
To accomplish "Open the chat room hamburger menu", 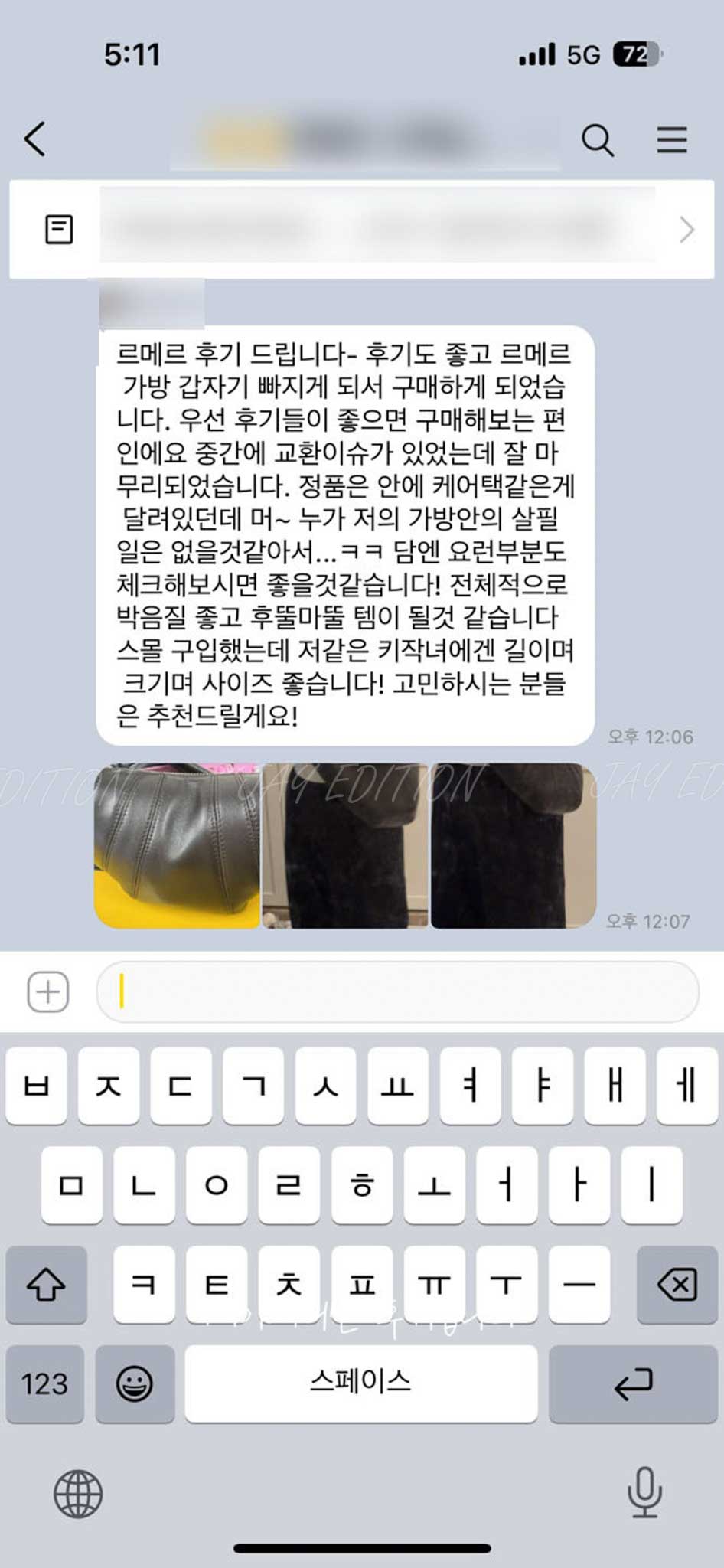I will 671,140.
